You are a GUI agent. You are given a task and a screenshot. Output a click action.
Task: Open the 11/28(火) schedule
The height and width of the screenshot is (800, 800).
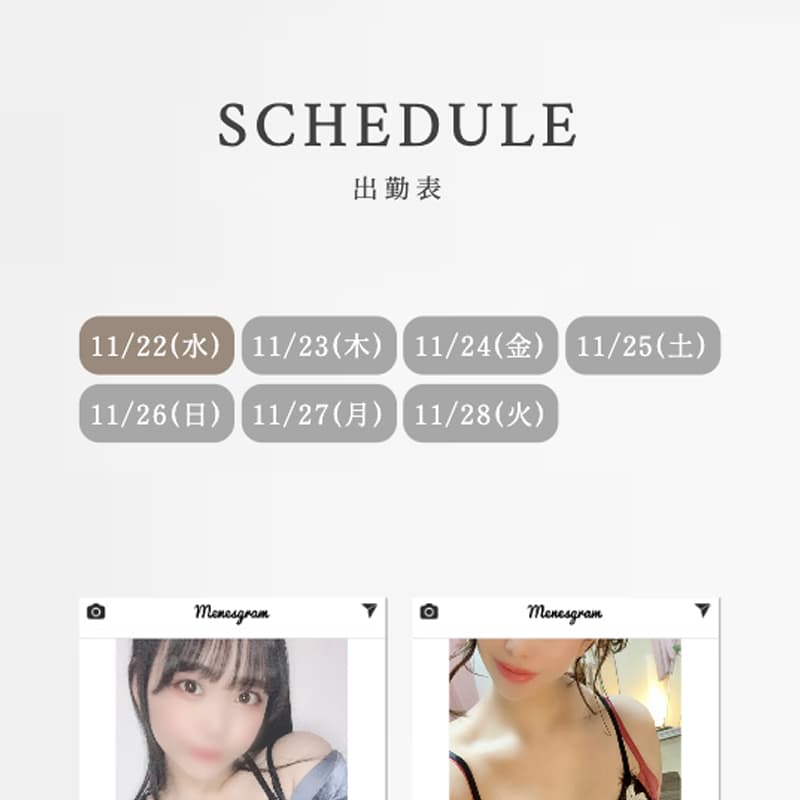point(480,414)
